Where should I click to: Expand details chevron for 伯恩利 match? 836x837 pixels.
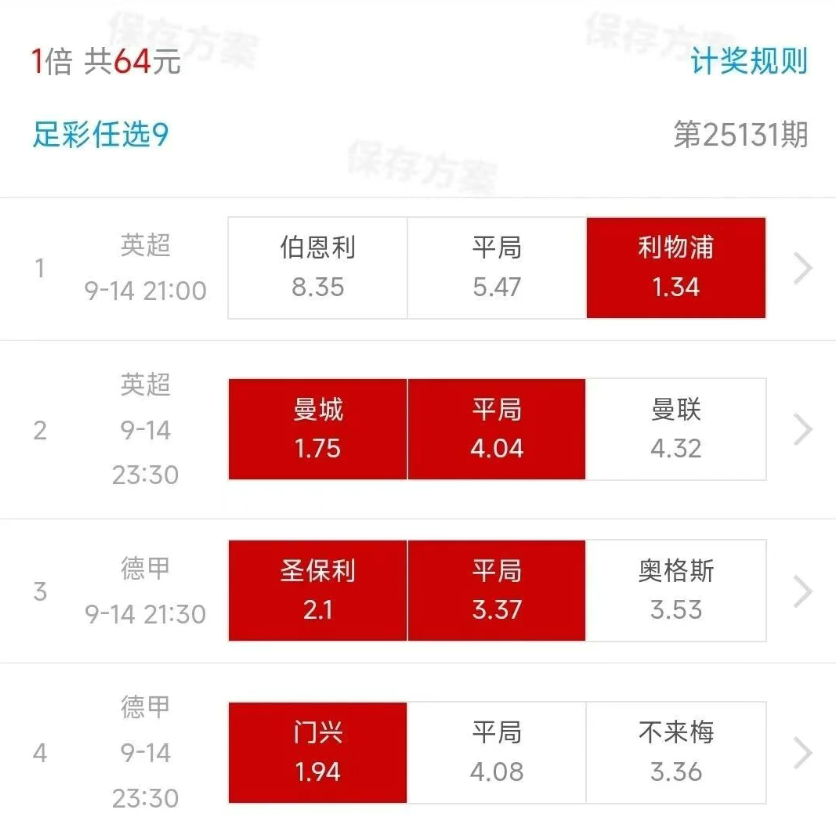tap(802, 268)
